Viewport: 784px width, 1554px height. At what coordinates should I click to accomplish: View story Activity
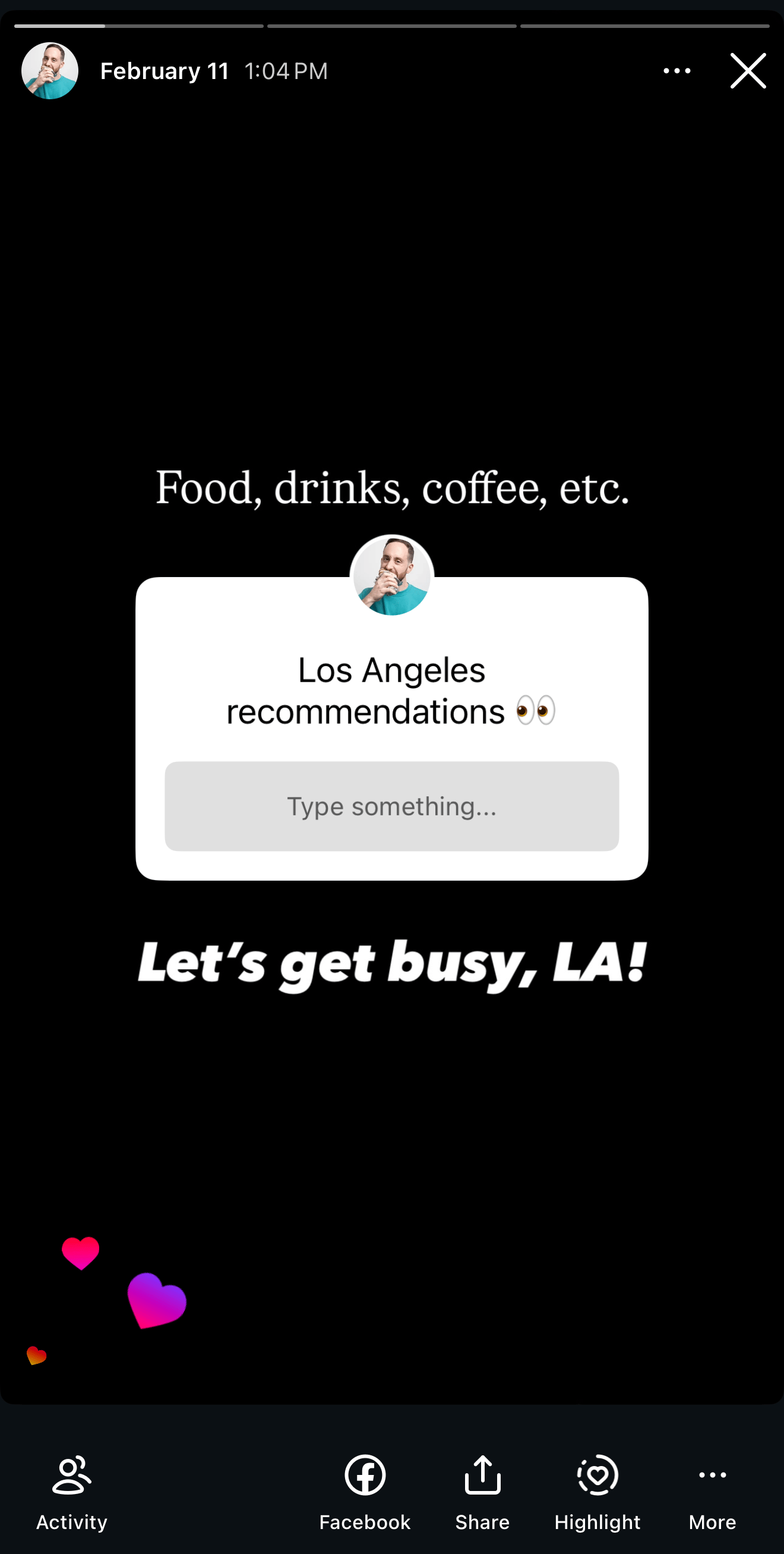click(x=72, y=1491)
